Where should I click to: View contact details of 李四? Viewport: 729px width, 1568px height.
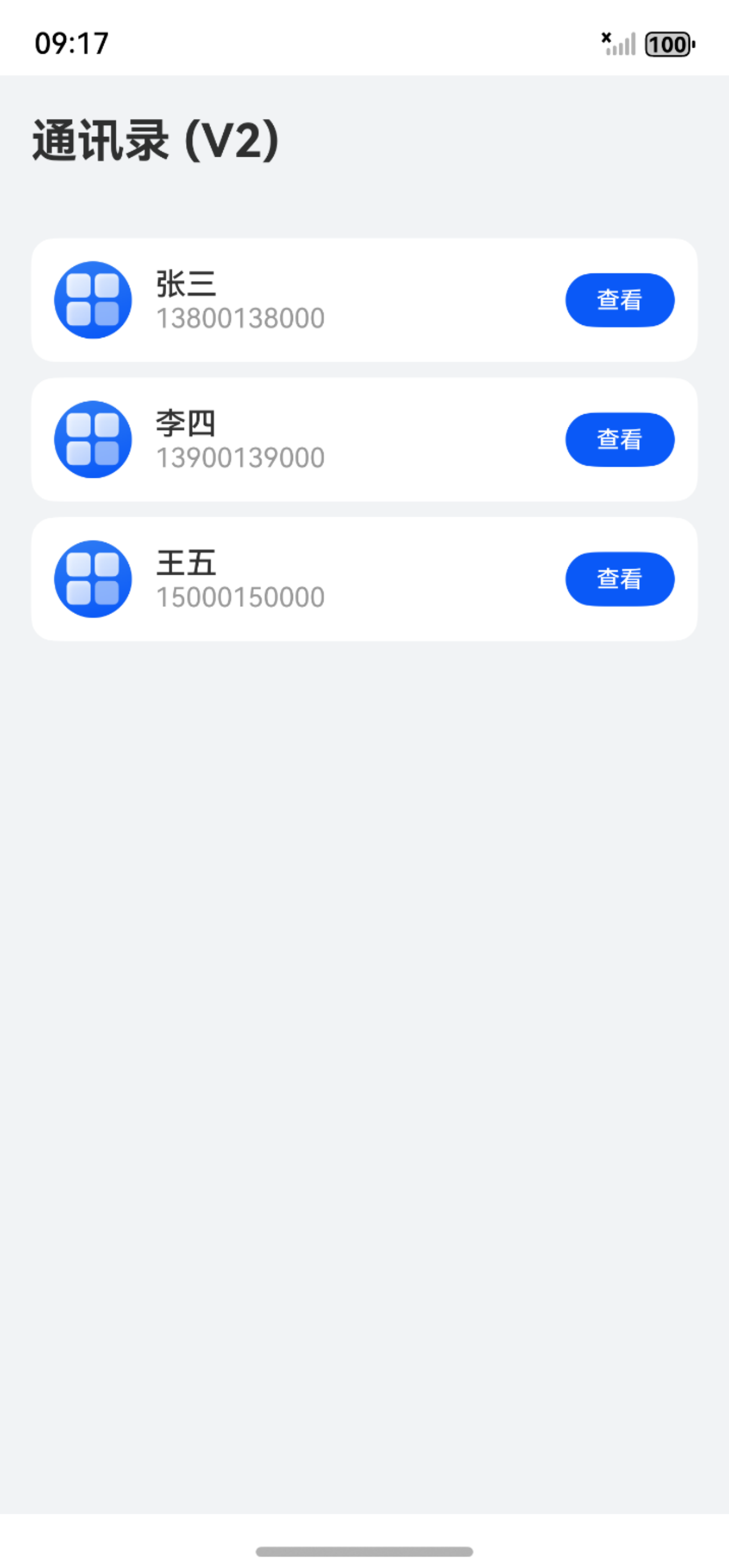pos(619,440)
